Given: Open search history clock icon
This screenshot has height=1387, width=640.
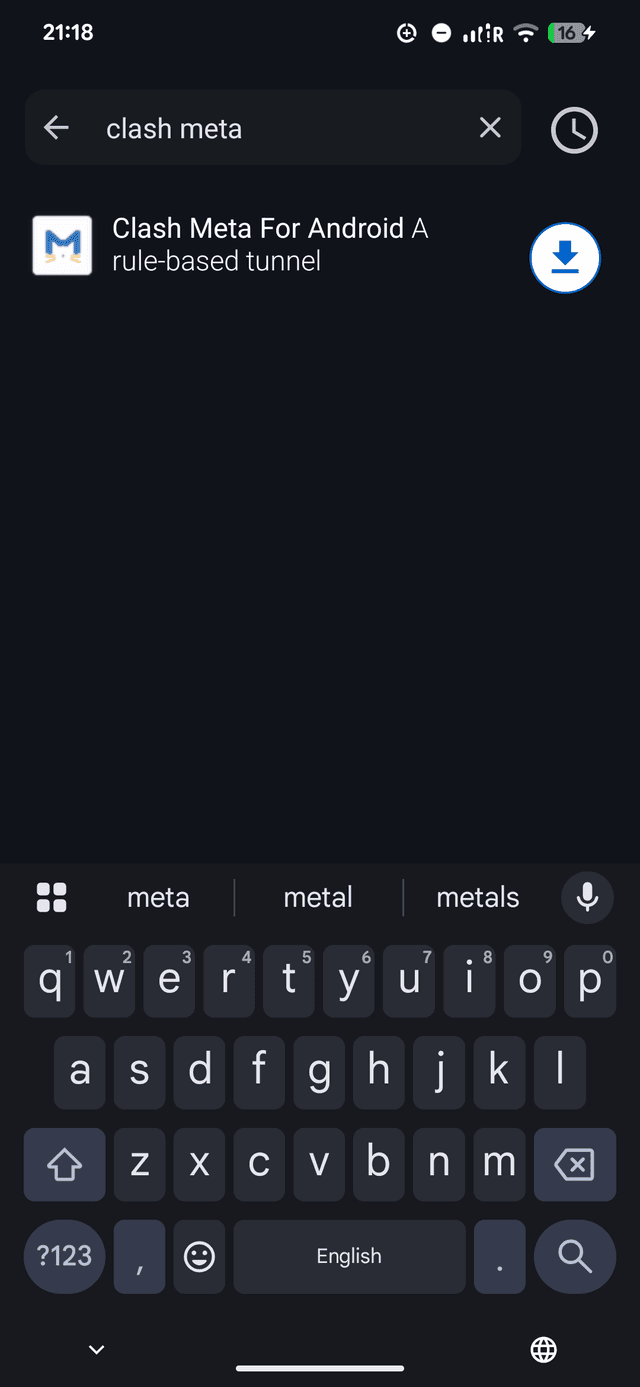Looking at the screenshot, I should pyautogui.click(x=574, y=130).
